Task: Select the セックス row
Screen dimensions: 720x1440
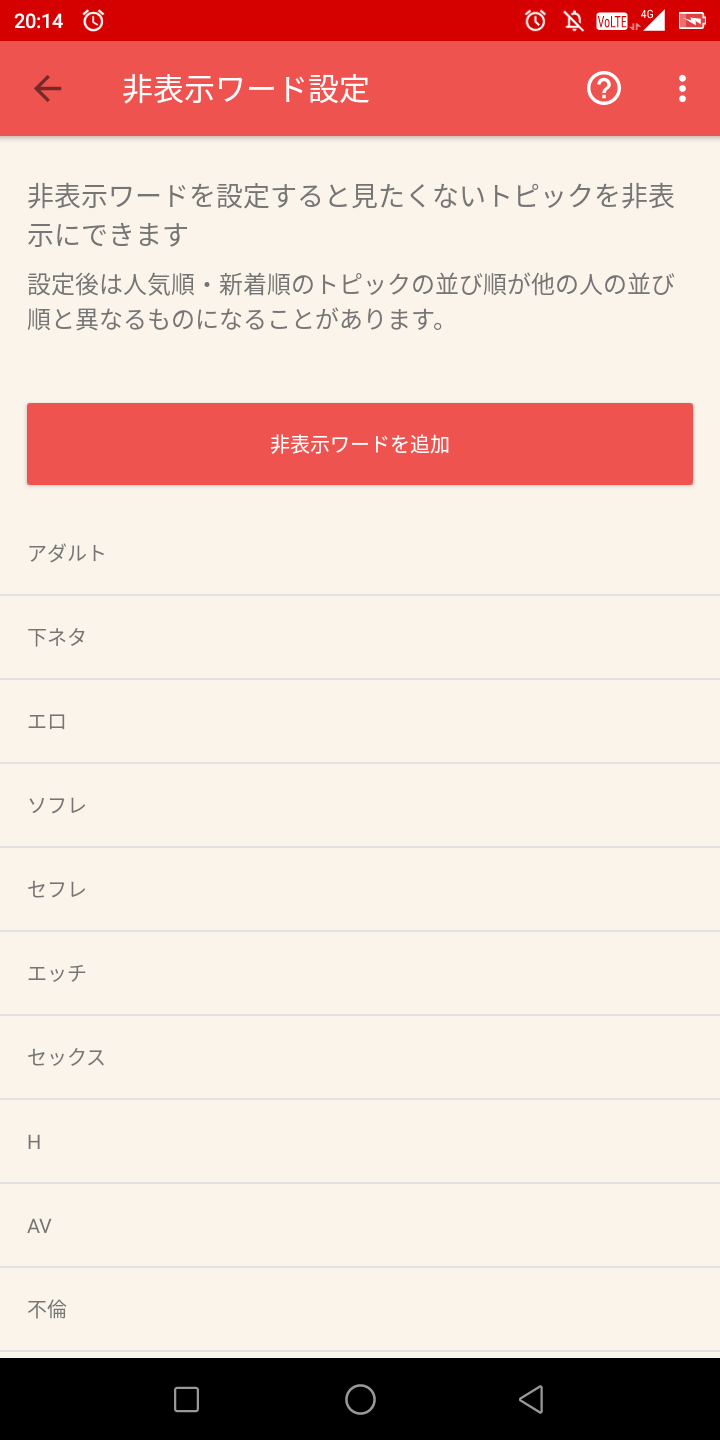Action: [360, 1057]
